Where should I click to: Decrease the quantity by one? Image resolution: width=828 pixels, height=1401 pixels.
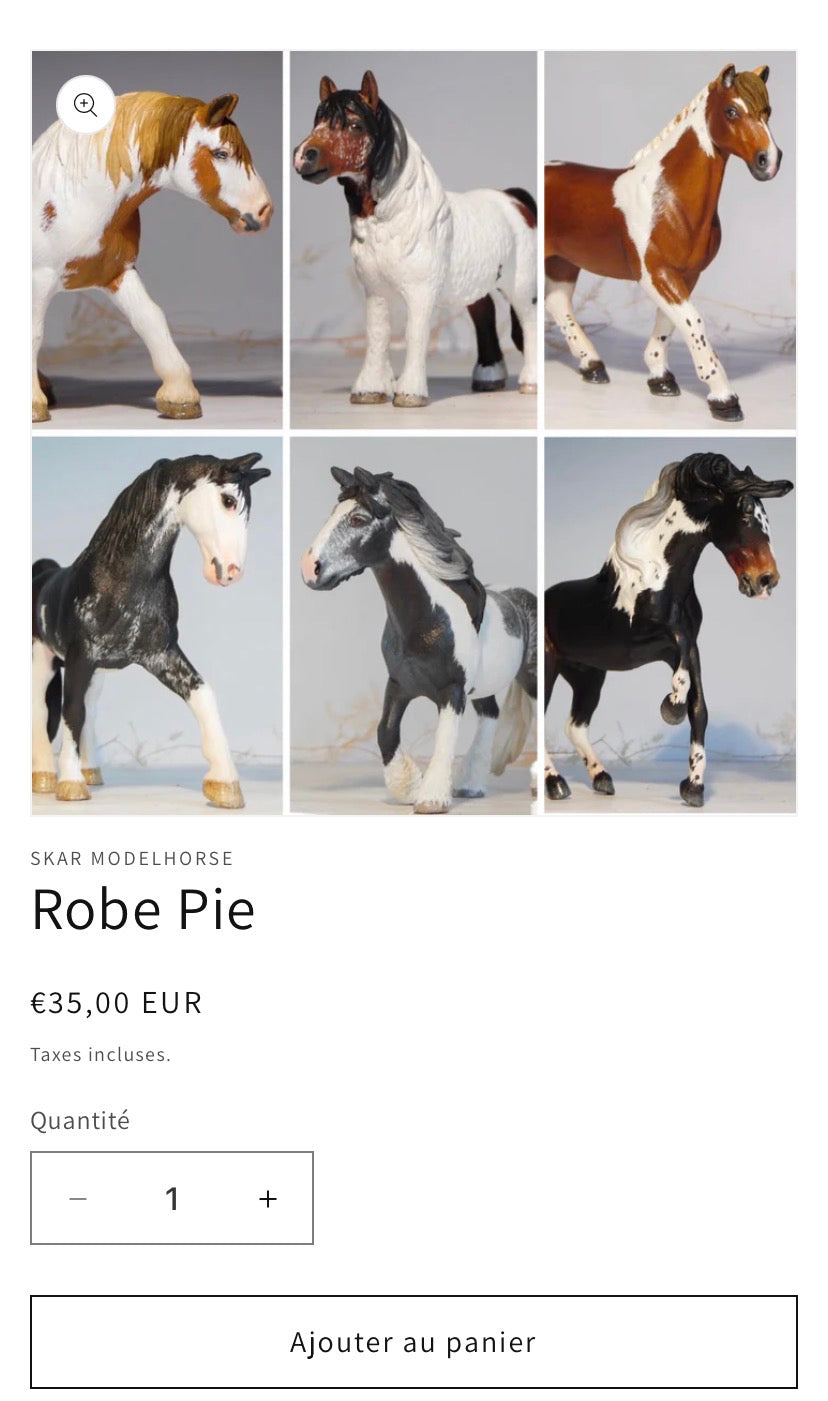78,1198
